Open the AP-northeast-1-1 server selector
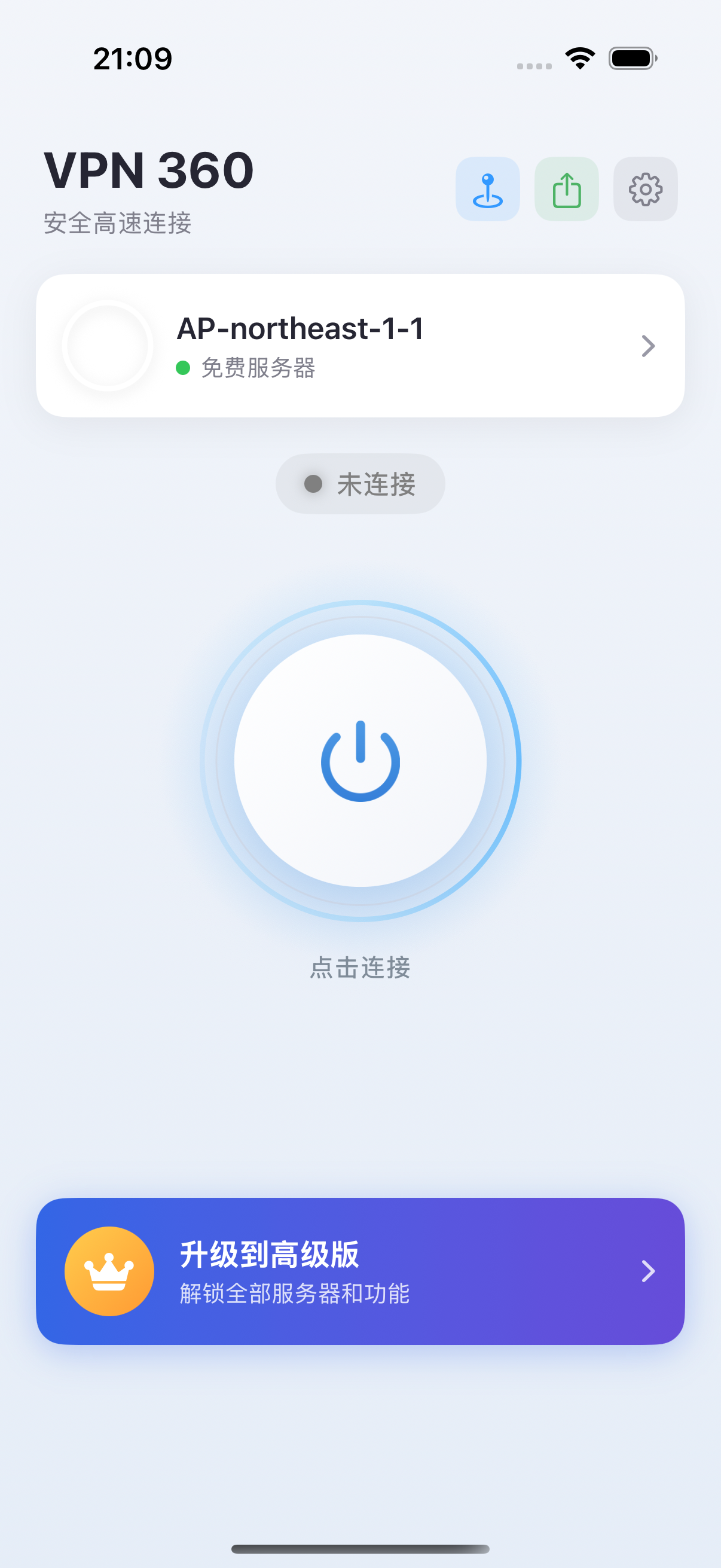721x1568 pixels. (x=360, y=346)
